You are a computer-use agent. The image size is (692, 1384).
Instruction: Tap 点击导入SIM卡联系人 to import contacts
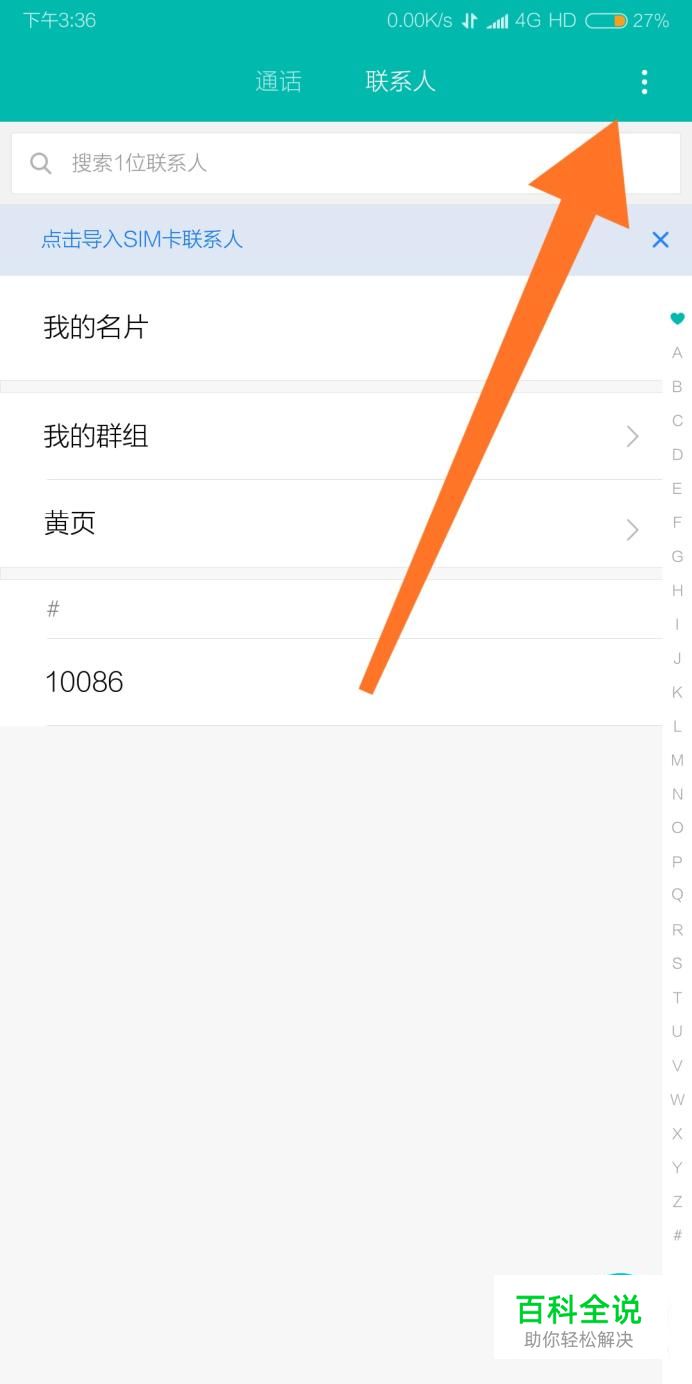point(142,240)
